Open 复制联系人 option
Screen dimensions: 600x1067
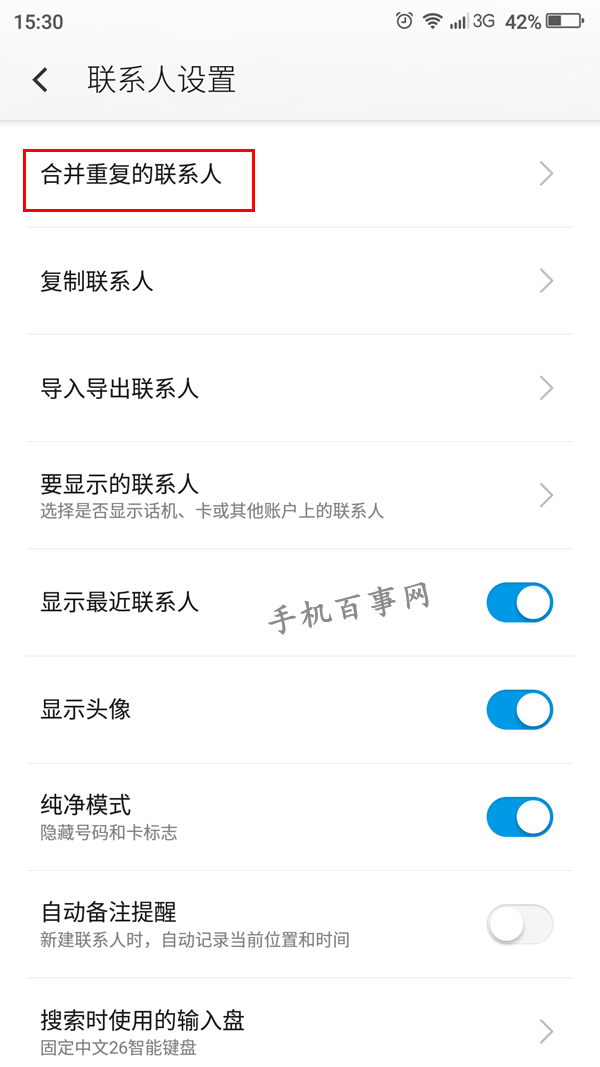[97, 281]
